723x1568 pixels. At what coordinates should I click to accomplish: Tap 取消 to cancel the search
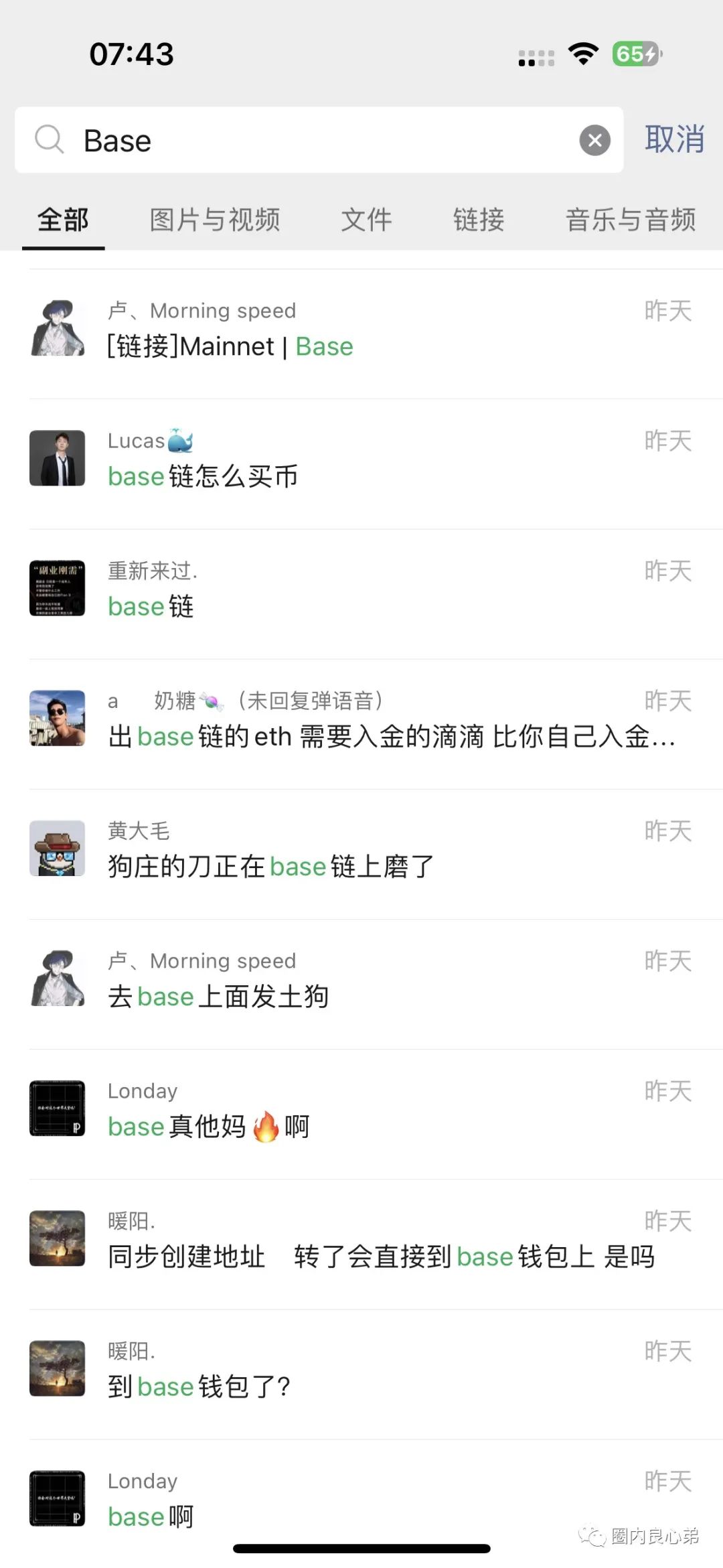click(x=673, y=139)
